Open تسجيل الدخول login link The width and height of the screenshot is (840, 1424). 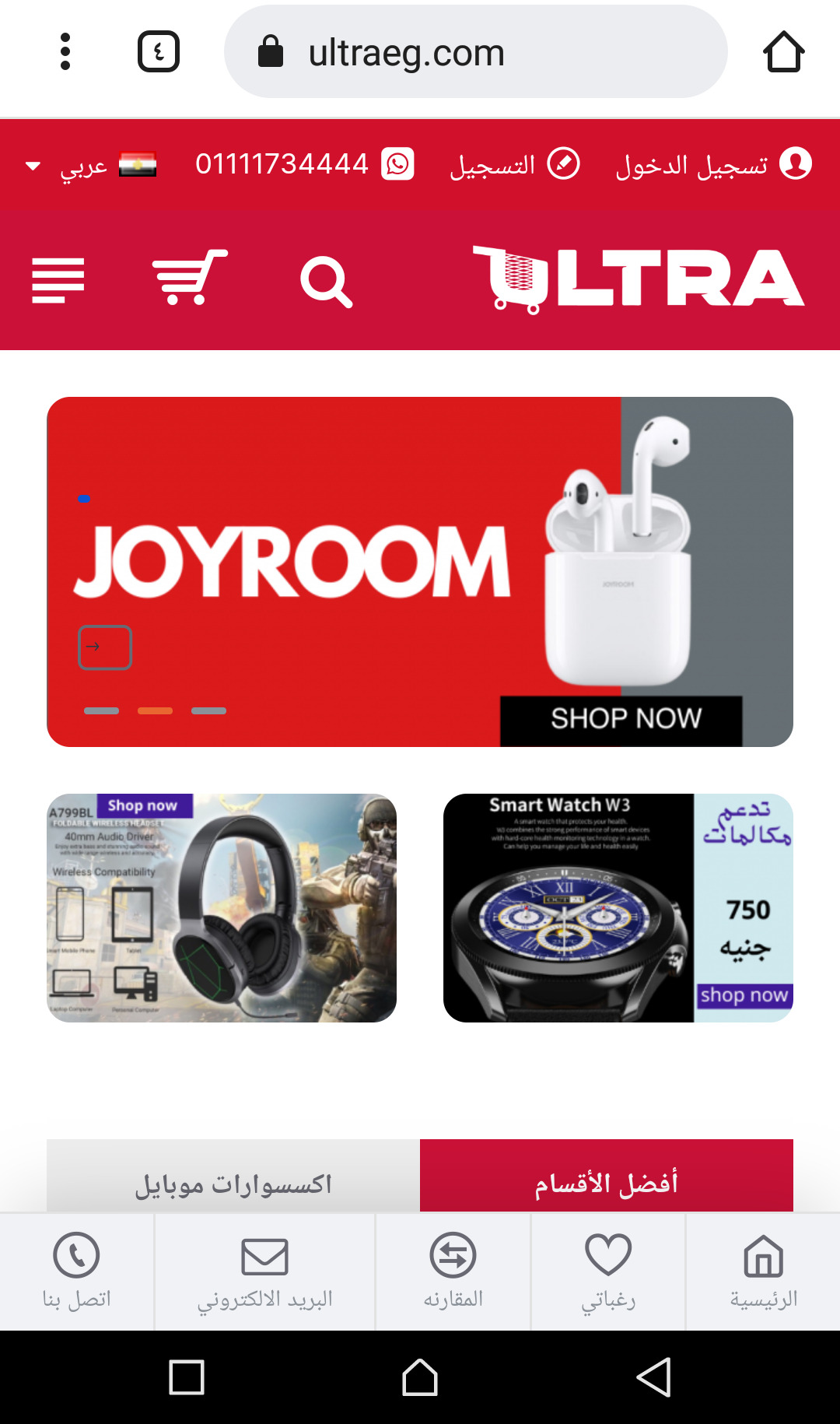pyautogui.click(x=712, y=165)
